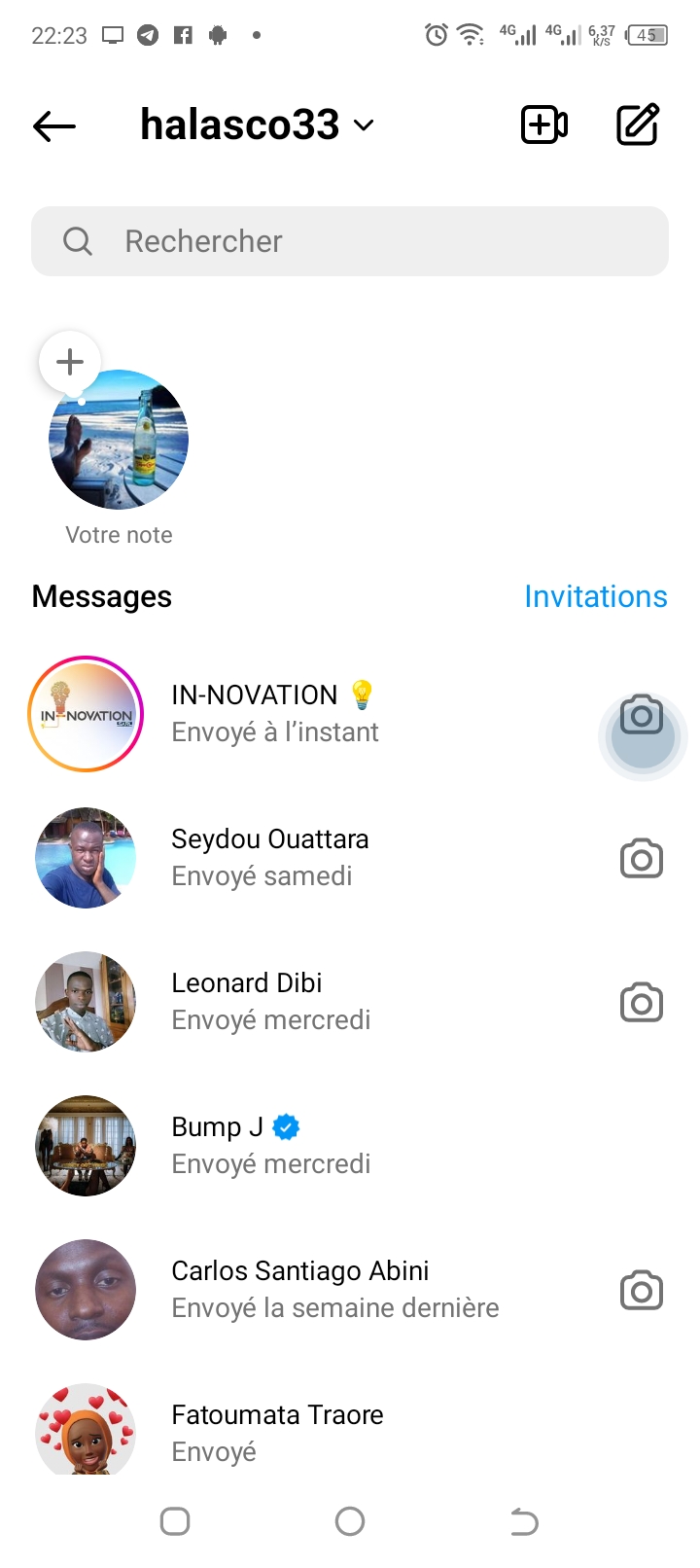700x1568 pixels.
Task: Open the system recent apps button
Action: (x=175, y=1521)
